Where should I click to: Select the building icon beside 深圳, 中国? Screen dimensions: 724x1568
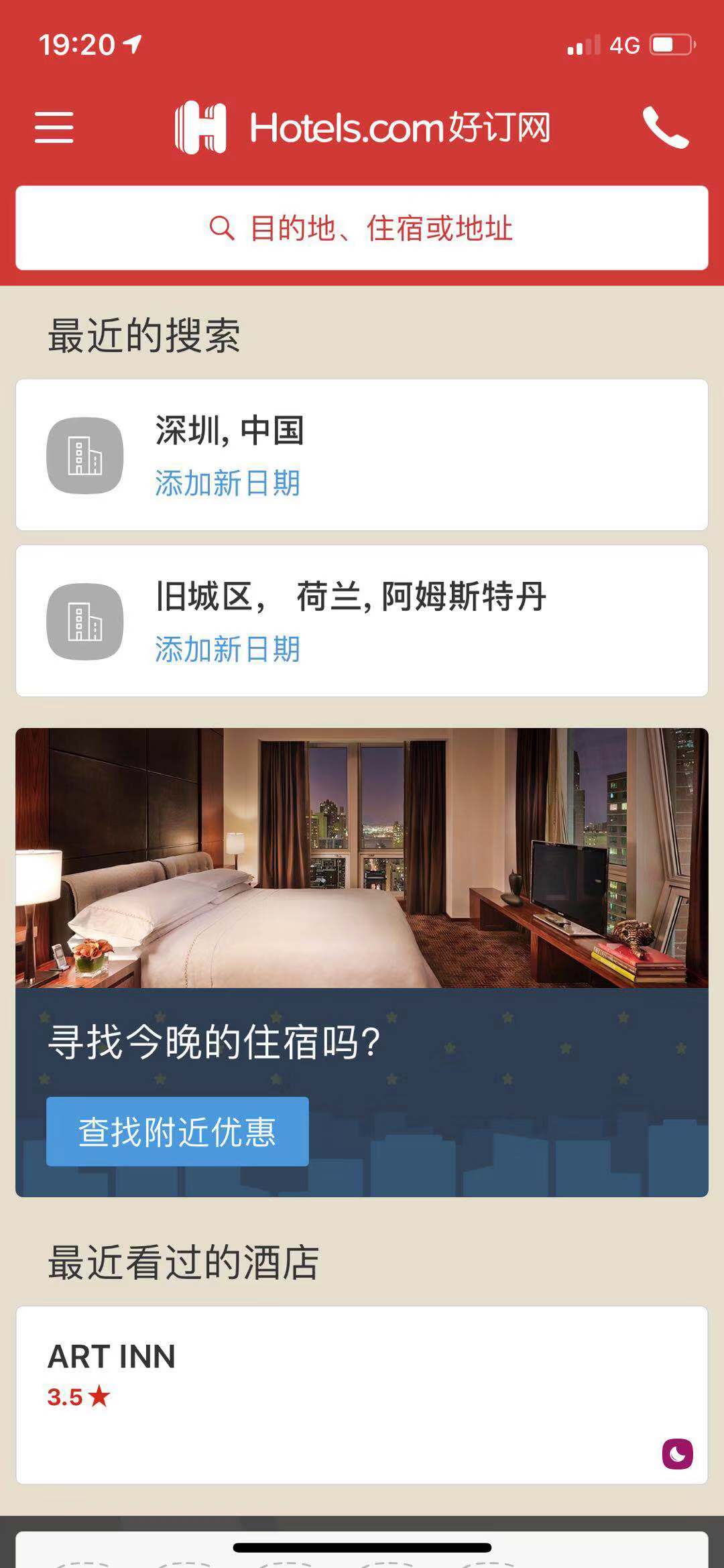(x=84, y=455)
